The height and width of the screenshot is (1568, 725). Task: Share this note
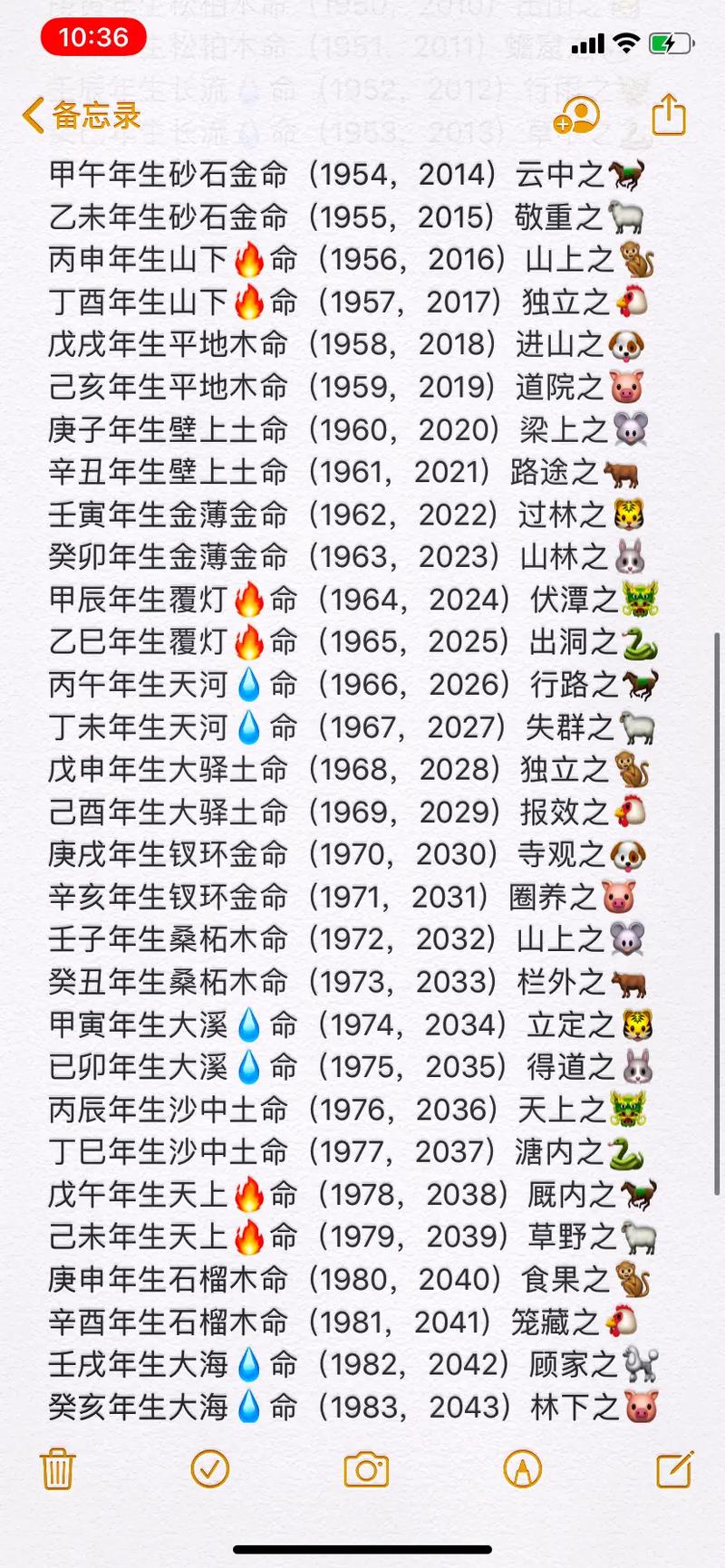point(669,115)
